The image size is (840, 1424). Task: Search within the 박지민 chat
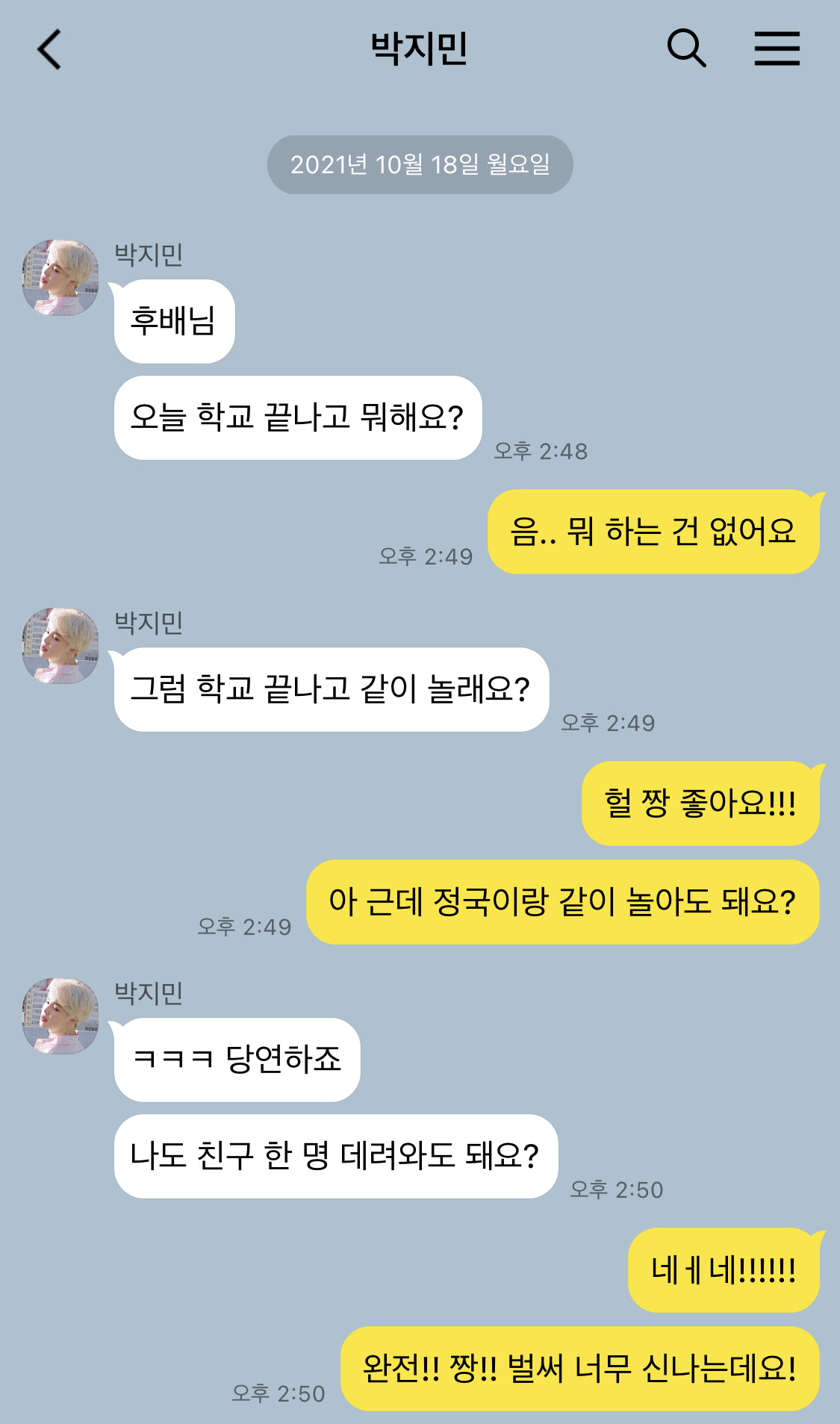click(686, 49)
